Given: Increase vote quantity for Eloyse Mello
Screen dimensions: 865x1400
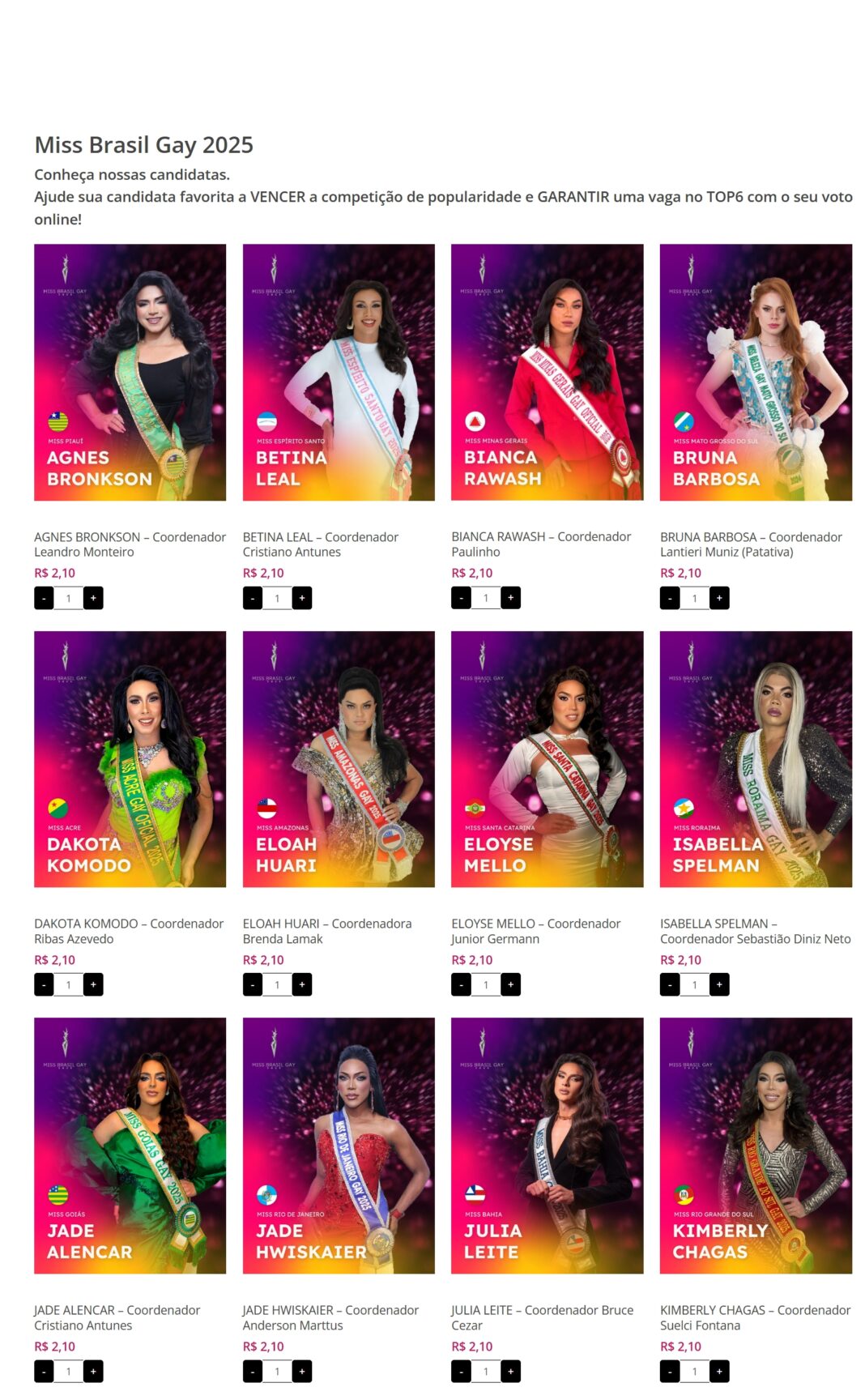Looking at the screenshot, I should click(510, 984).
